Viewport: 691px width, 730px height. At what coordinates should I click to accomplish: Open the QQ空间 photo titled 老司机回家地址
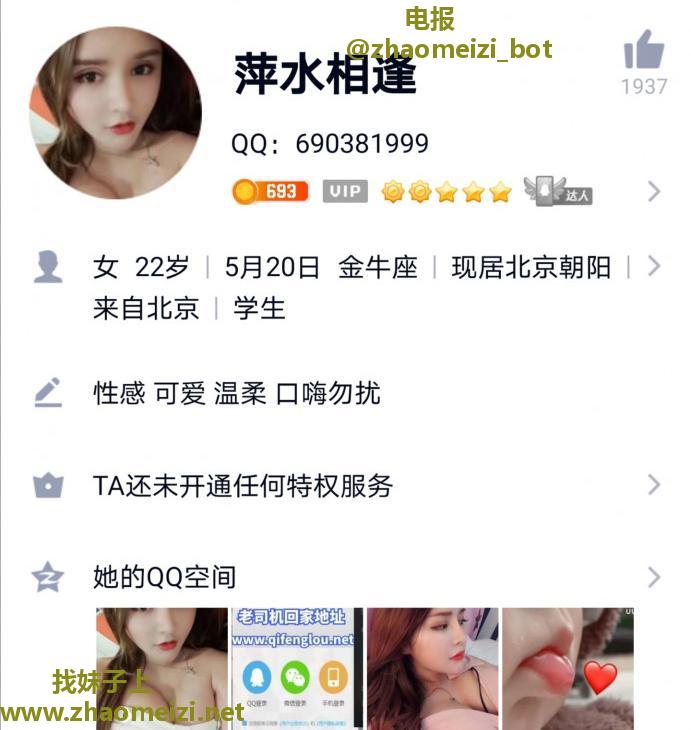point(295,667)
